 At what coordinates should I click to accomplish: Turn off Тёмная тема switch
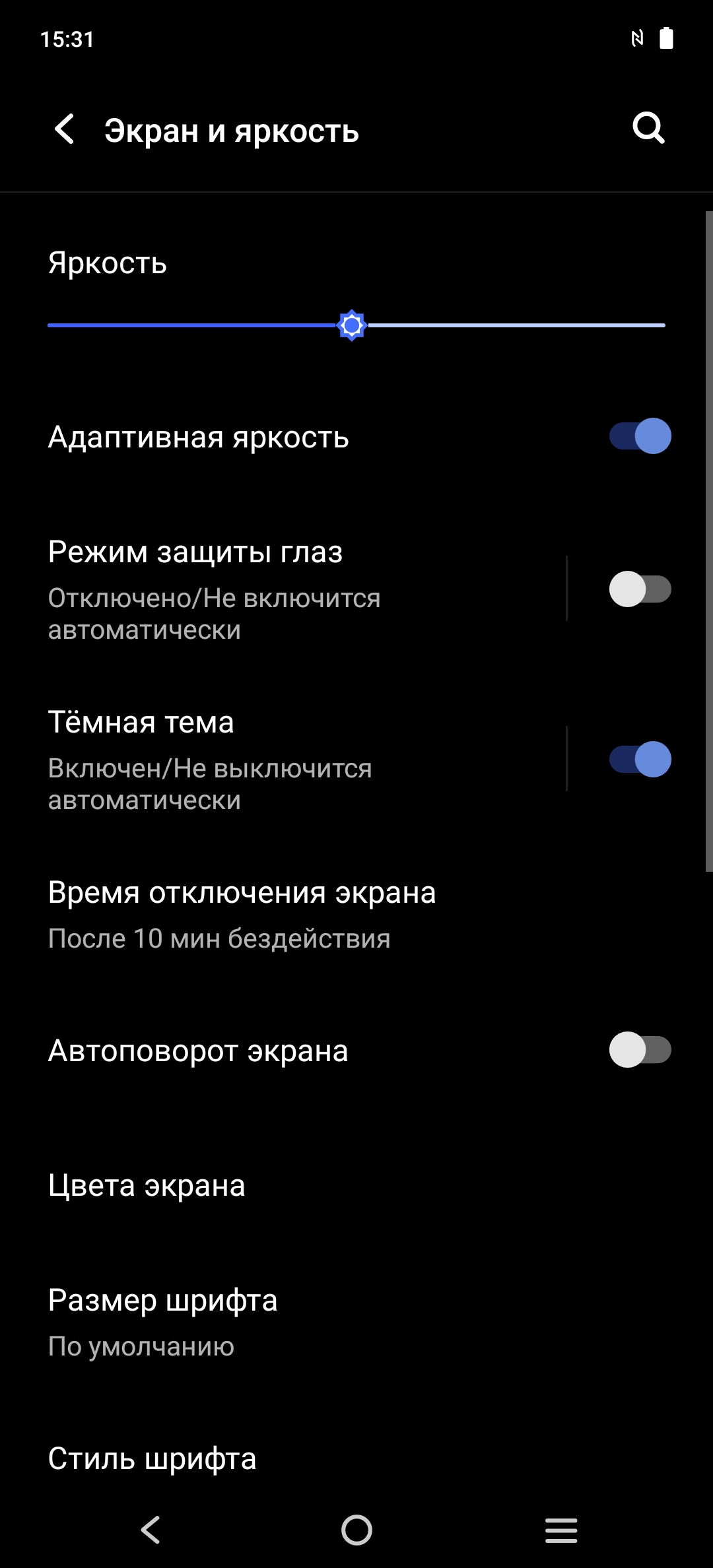point(640,759)
